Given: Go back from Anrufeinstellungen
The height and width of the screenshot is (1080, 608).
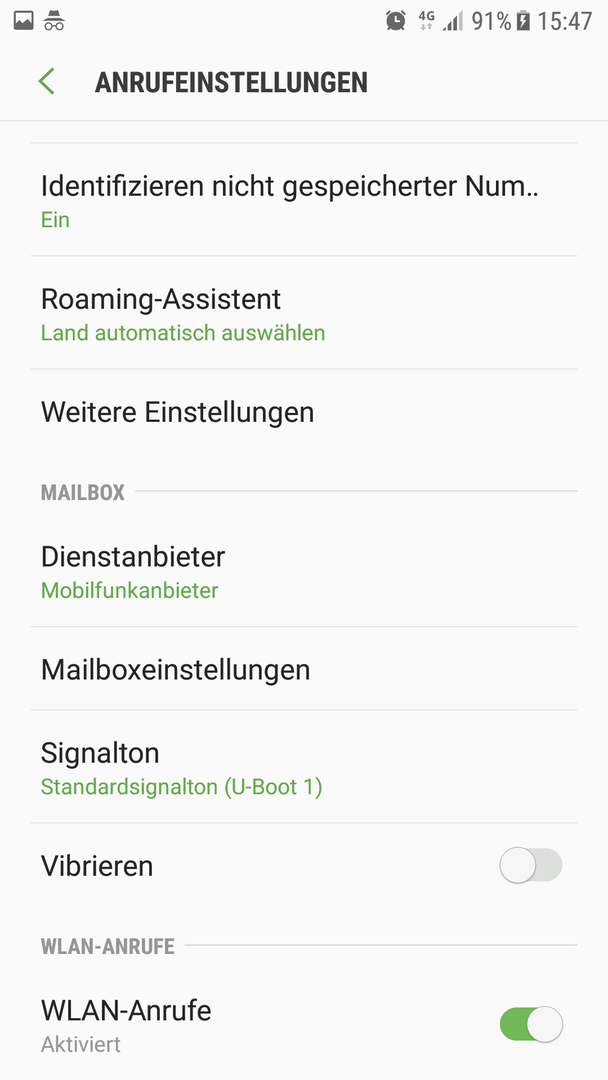Looking at the screenshot, I should [x=47, y=81].
